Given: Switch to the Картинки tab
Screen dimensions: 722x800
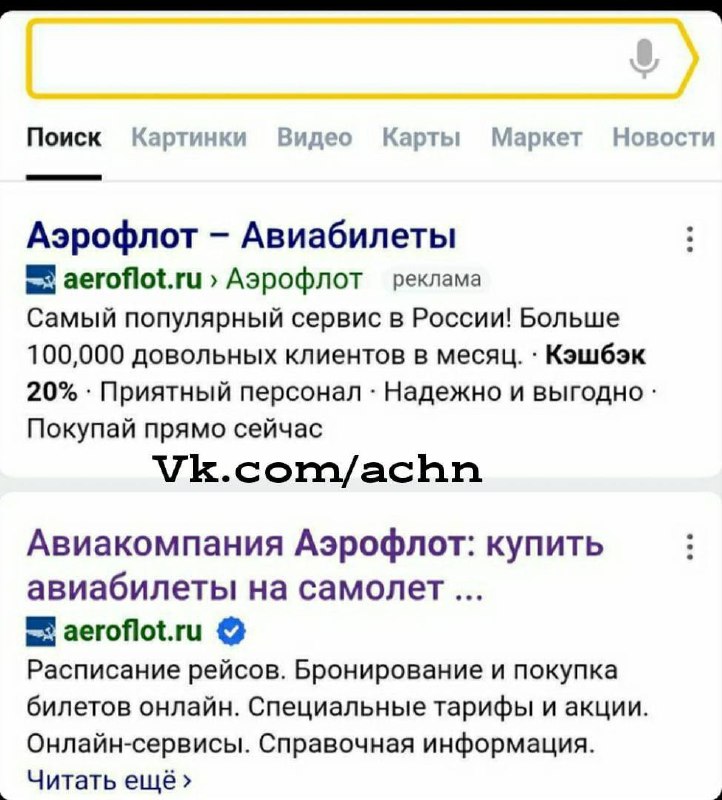Looking at the screenshot, I should [x=189, y=138].
